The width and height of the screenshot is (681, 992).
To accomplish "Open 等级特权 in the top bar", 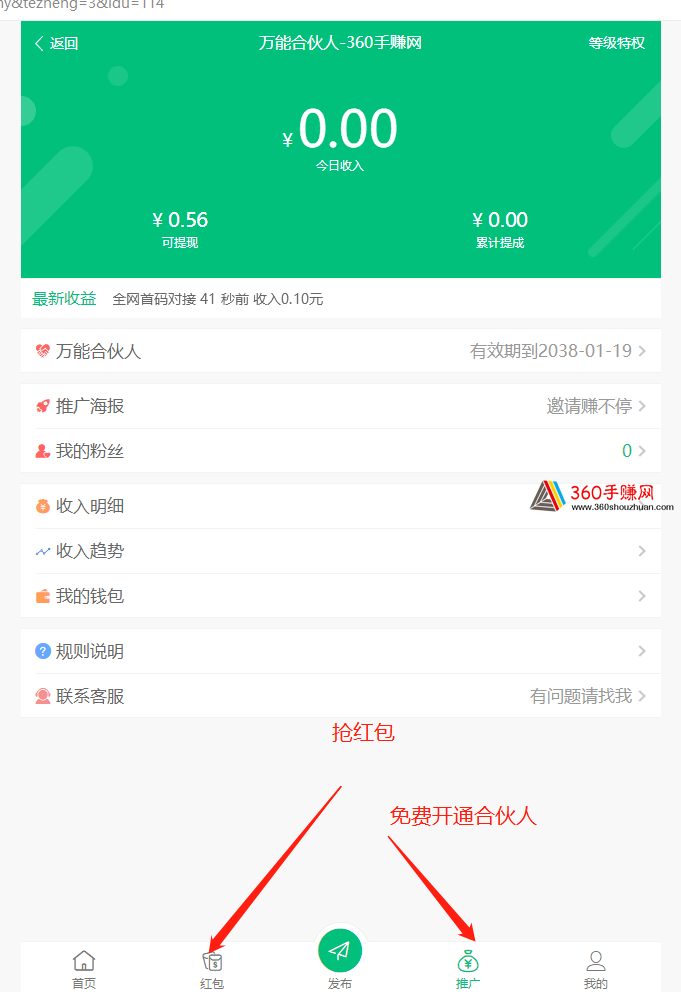I will tap(616, 43).
